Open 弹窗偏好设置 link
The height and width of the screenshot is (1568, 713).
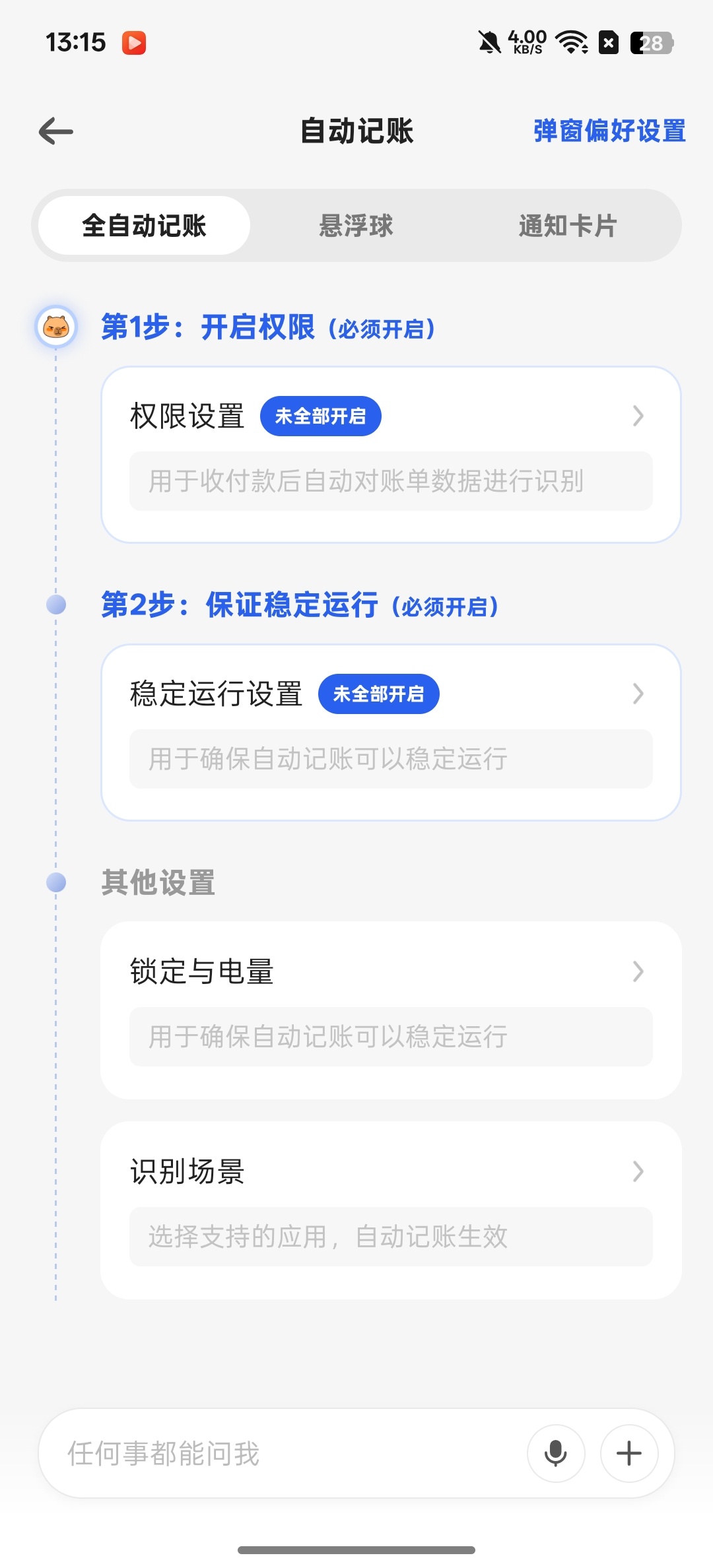pos(609,131)
